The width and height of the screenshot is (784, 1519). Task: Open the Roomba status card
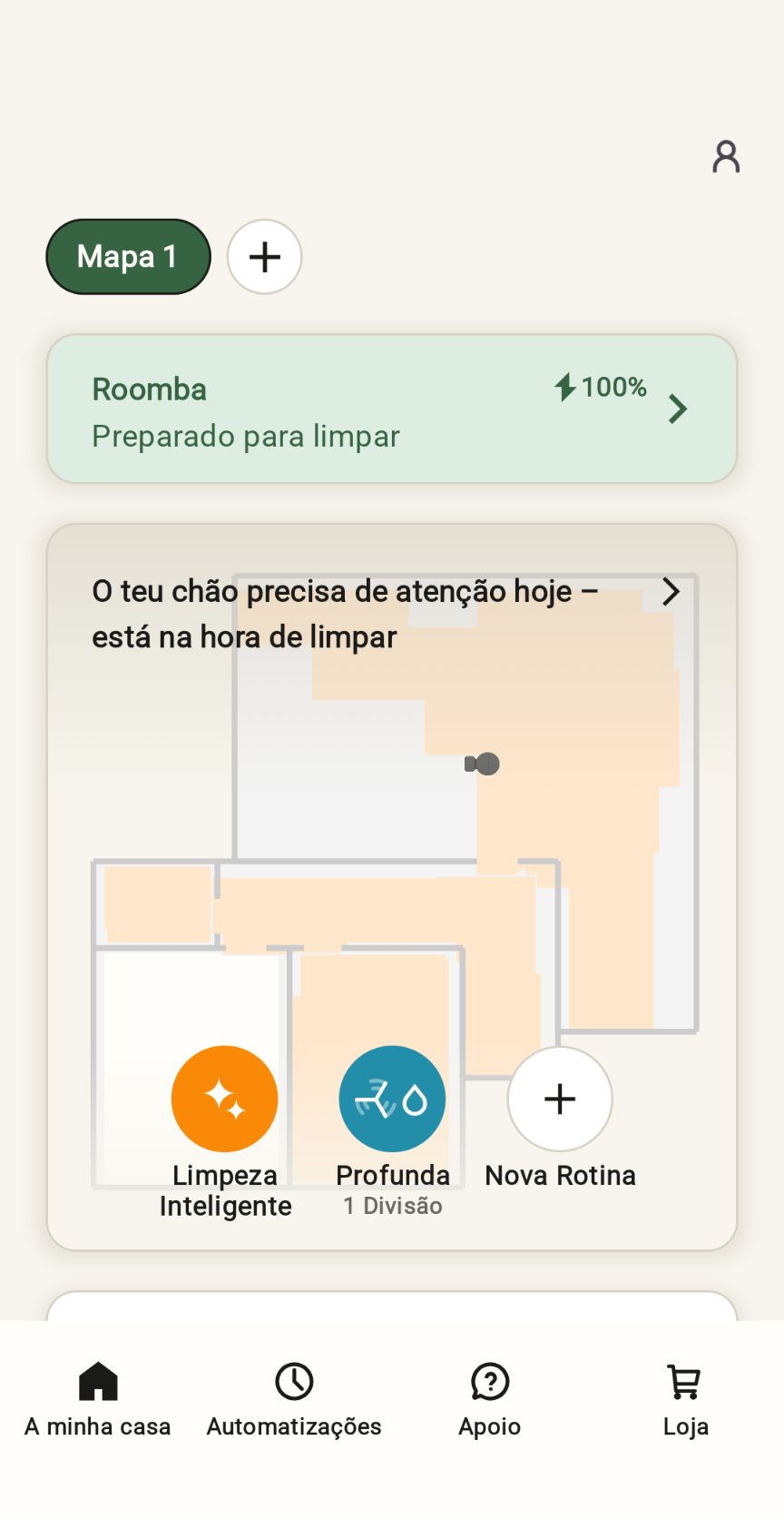click(x=392, y=409)
